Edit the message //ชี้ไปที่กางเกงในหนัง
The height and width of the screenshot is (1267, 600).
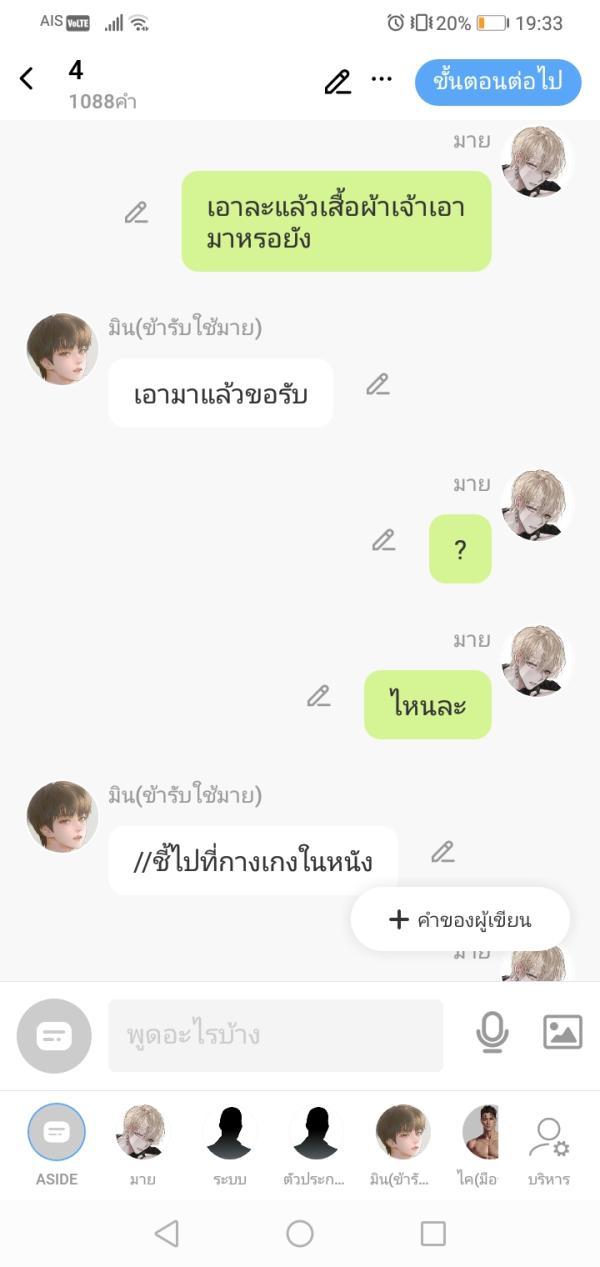pos(442,852)
